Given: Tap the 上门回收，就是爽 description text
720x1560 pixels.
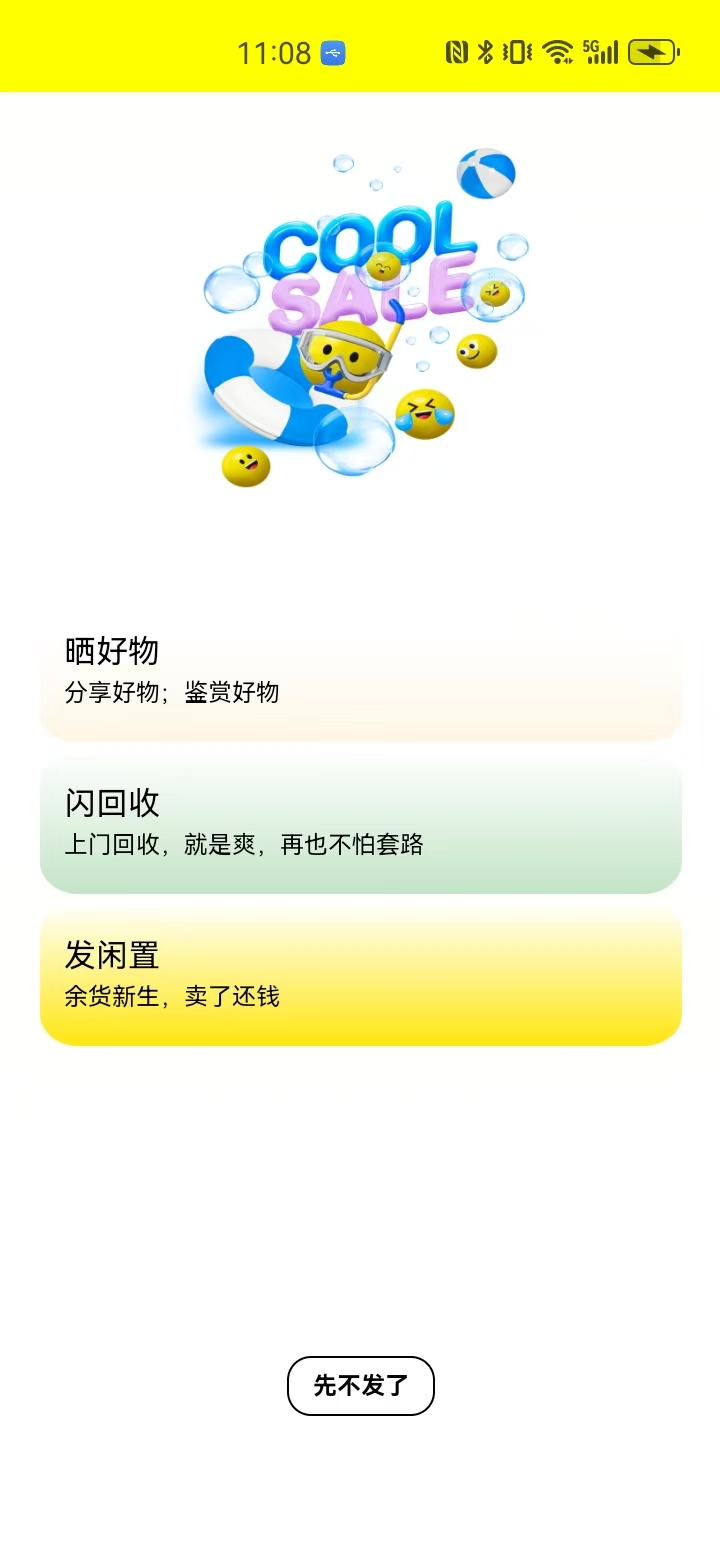Looking at the screenshot, I should pyautogui.click(x=243, y=845).
